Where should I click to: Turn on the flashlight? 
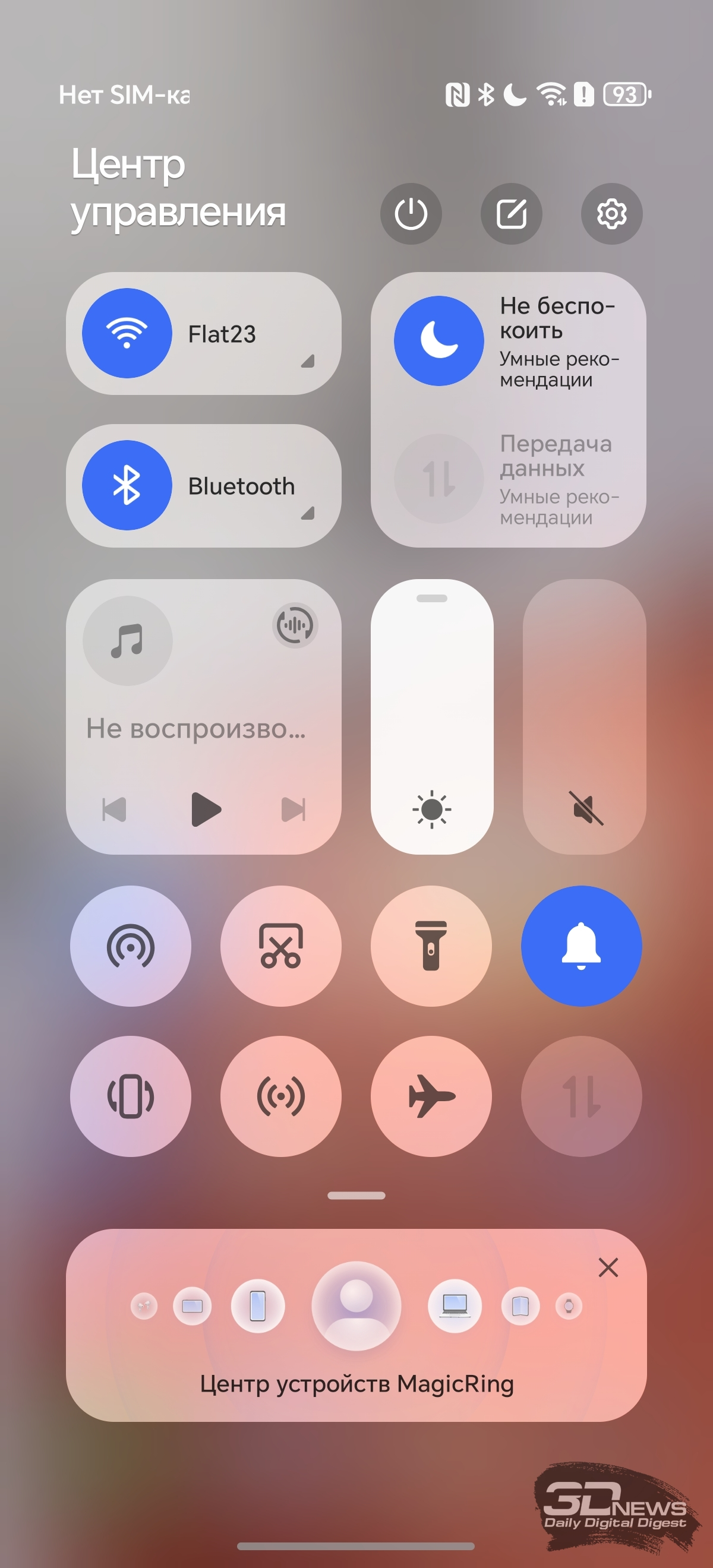431,946
